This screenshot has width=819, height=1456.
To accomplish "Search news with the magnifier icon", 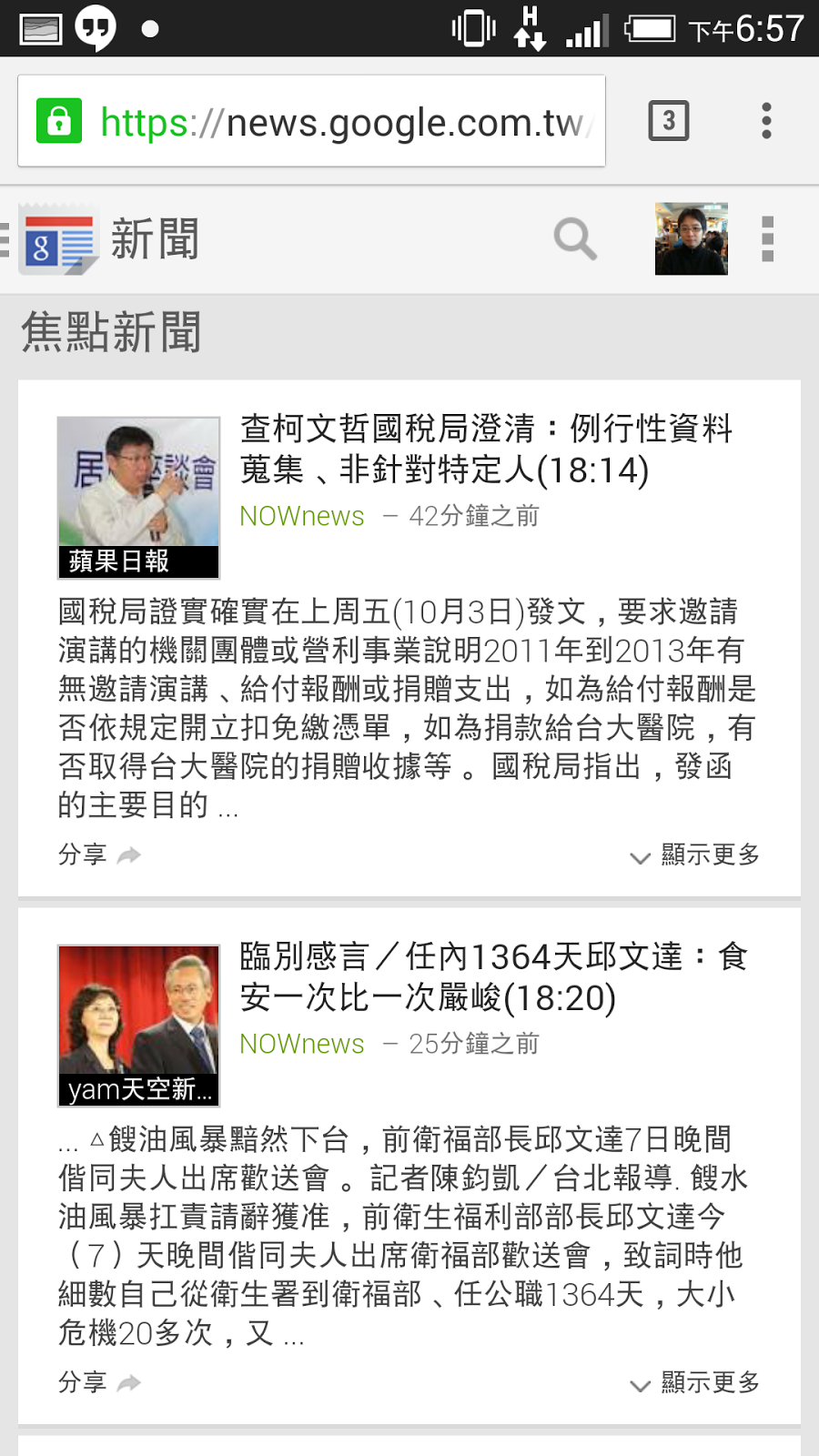I will (575, 239).
